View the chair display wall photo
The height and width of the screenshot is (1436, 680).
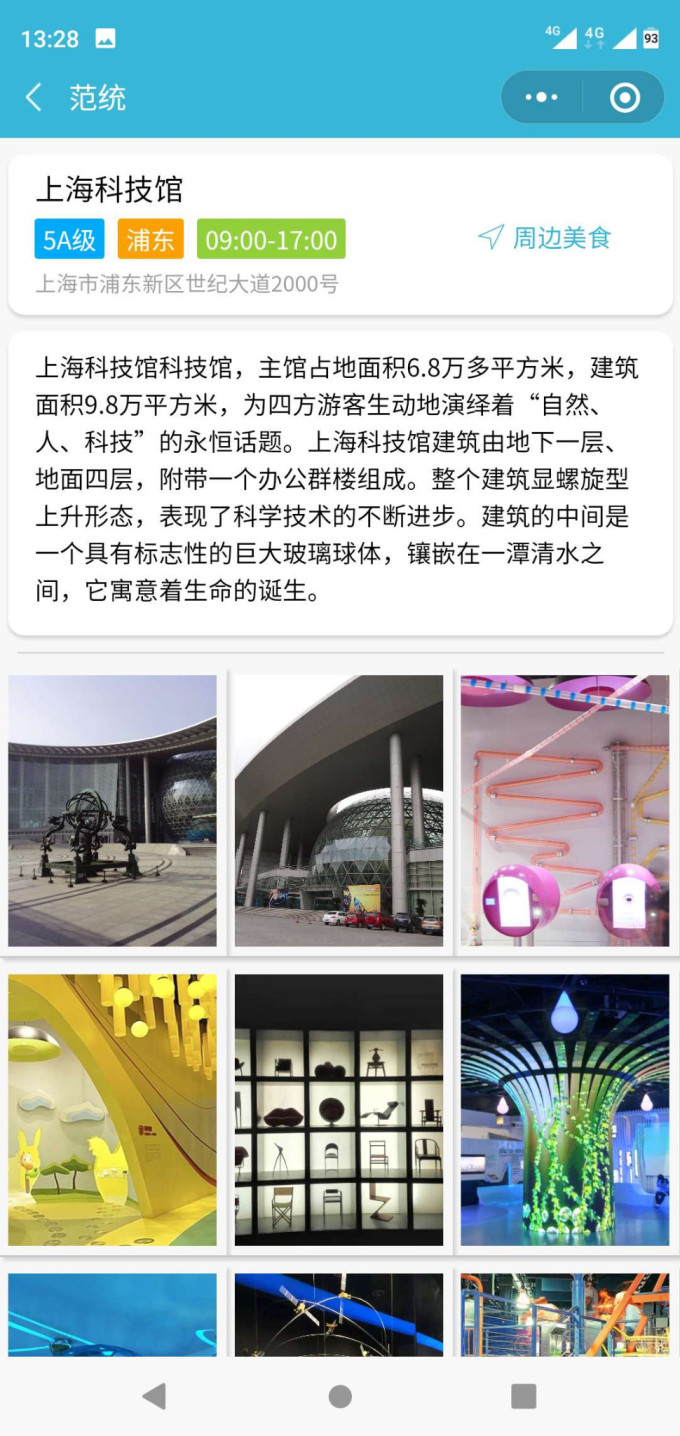pos(339,1110)
